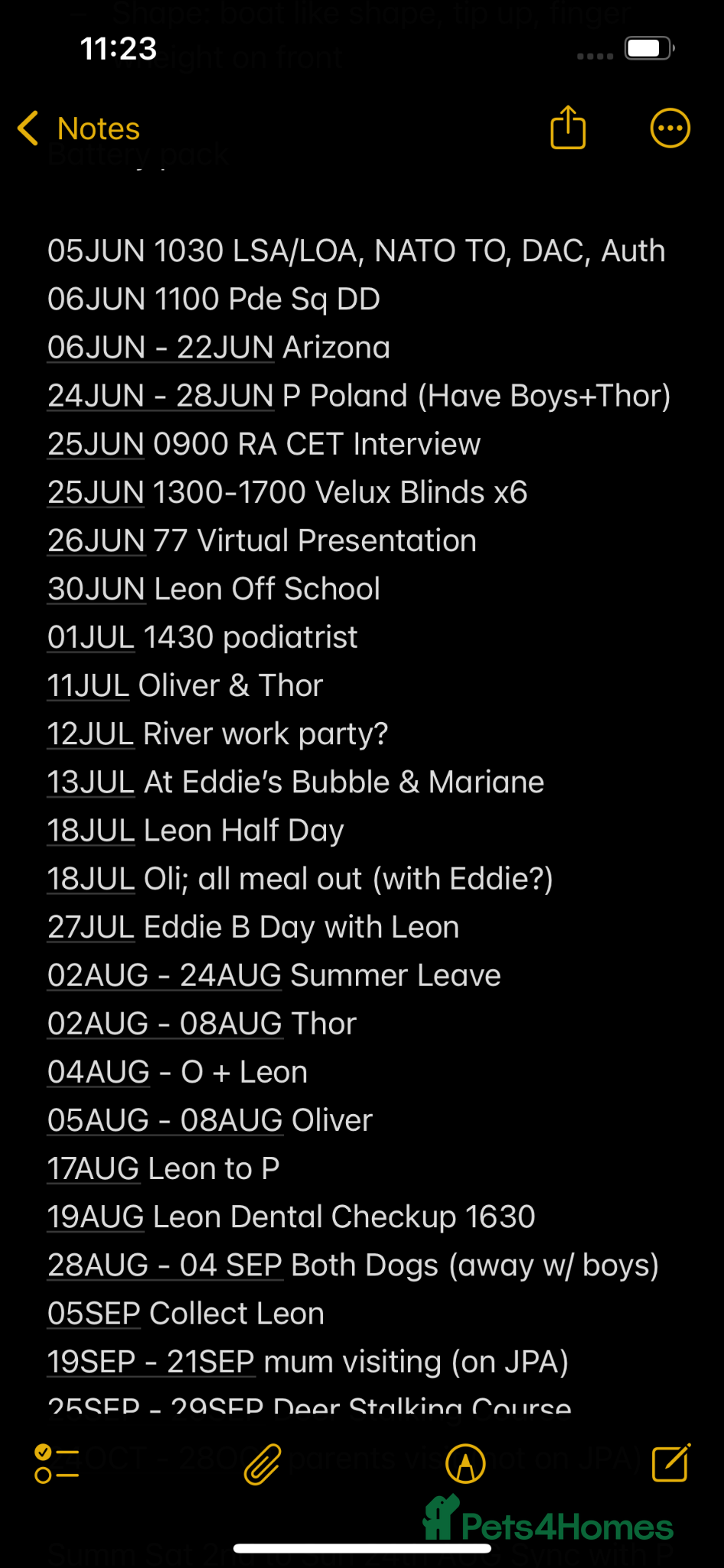Tap the 19AUG date link
724x1568 pixels.
coord(96,1217)
